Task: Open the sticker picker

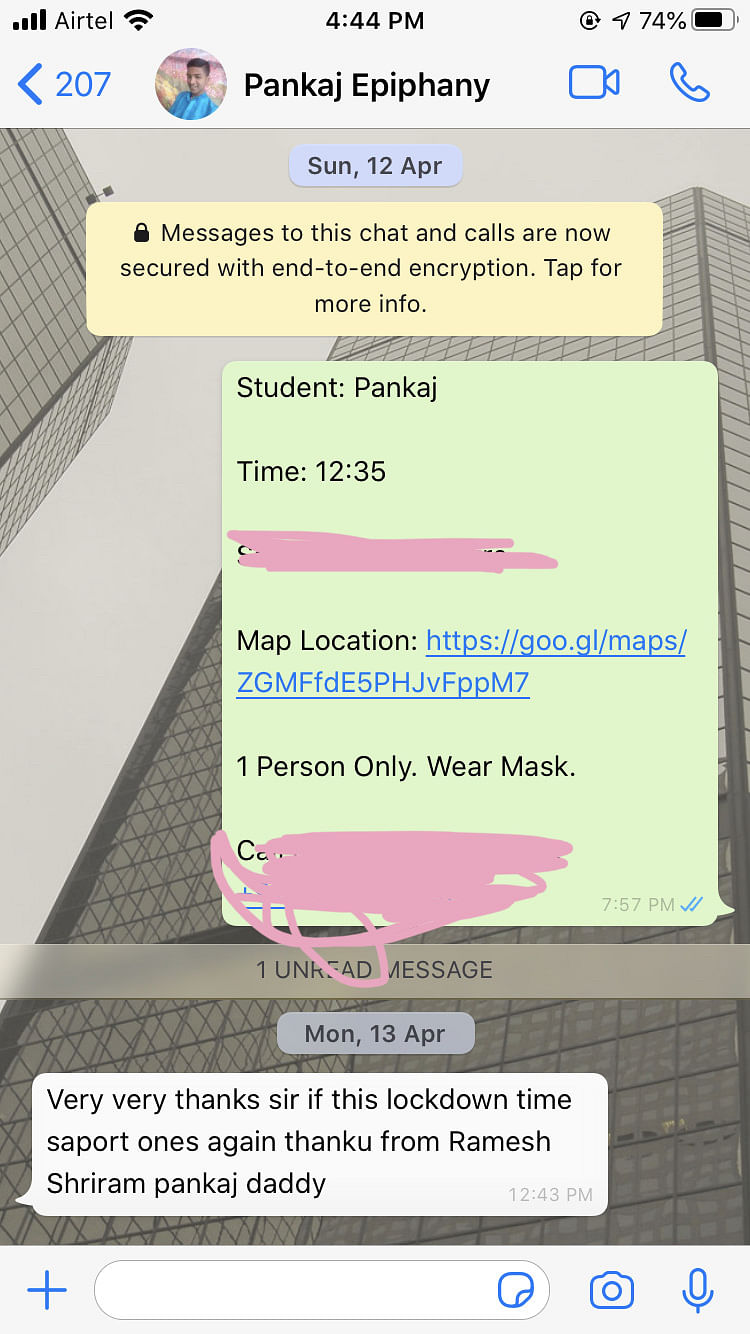Action: (x=516, y=1291)
